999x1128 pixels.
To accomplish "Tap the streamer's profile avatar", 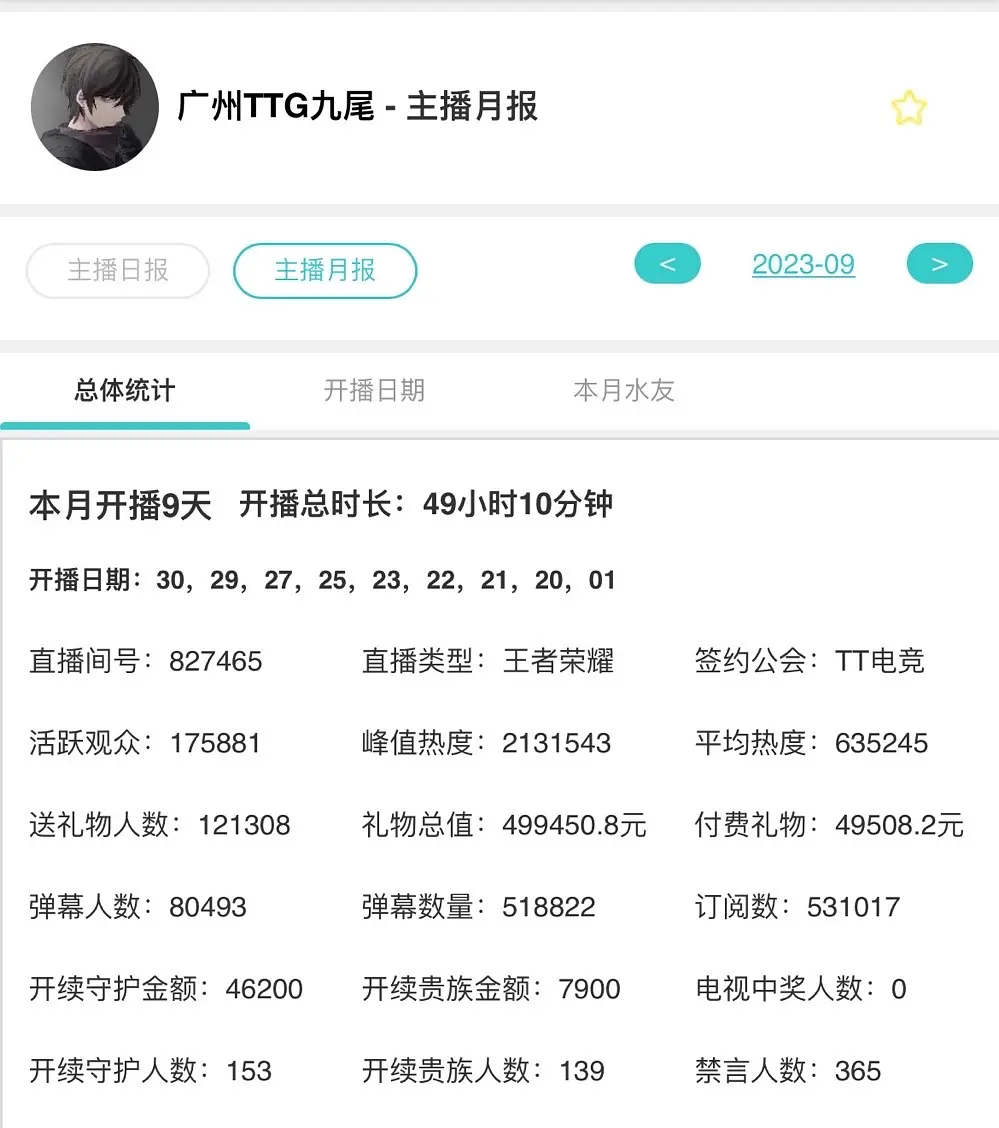I will 95,107.
